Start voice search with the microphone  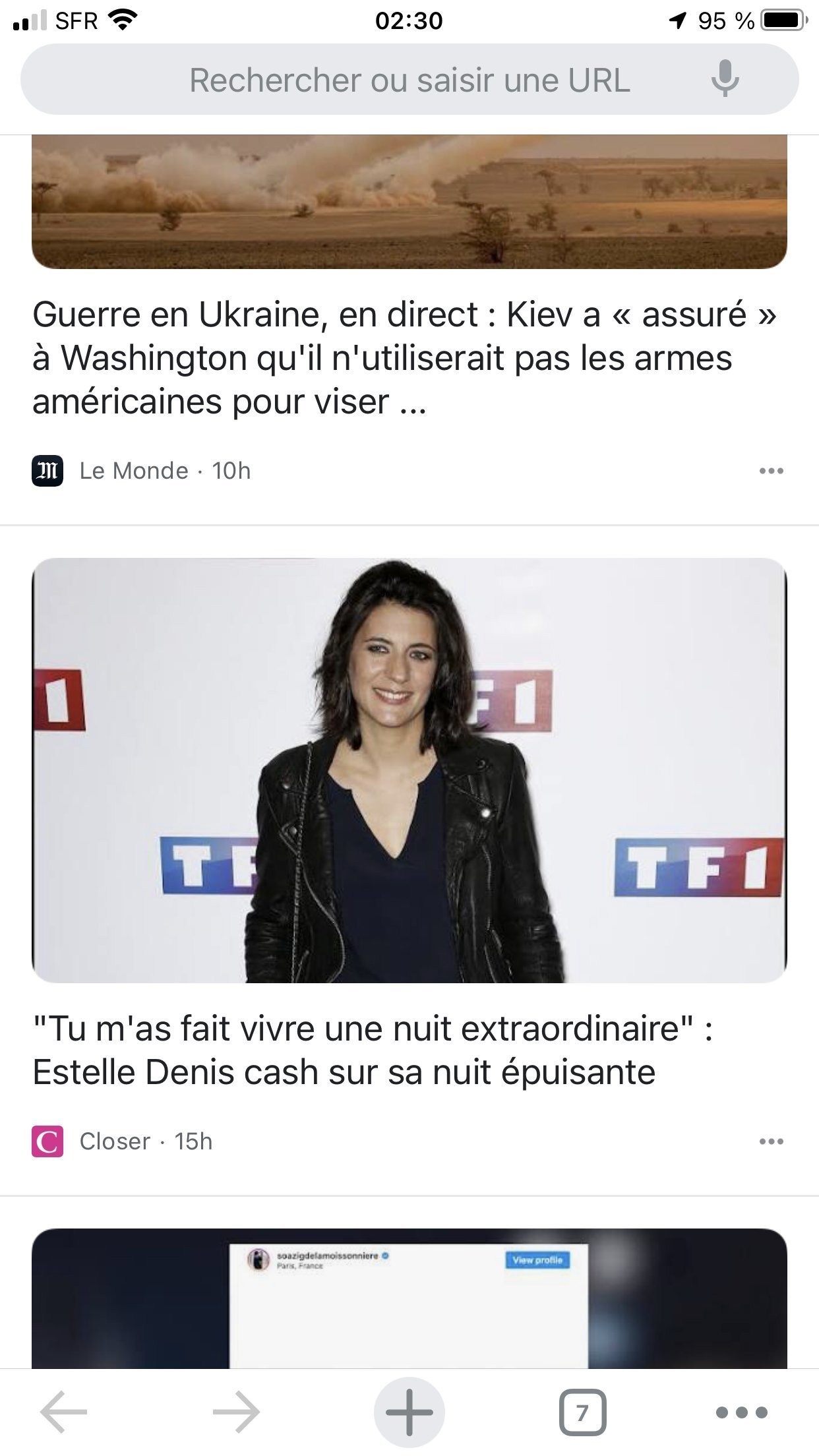(725, 78)
